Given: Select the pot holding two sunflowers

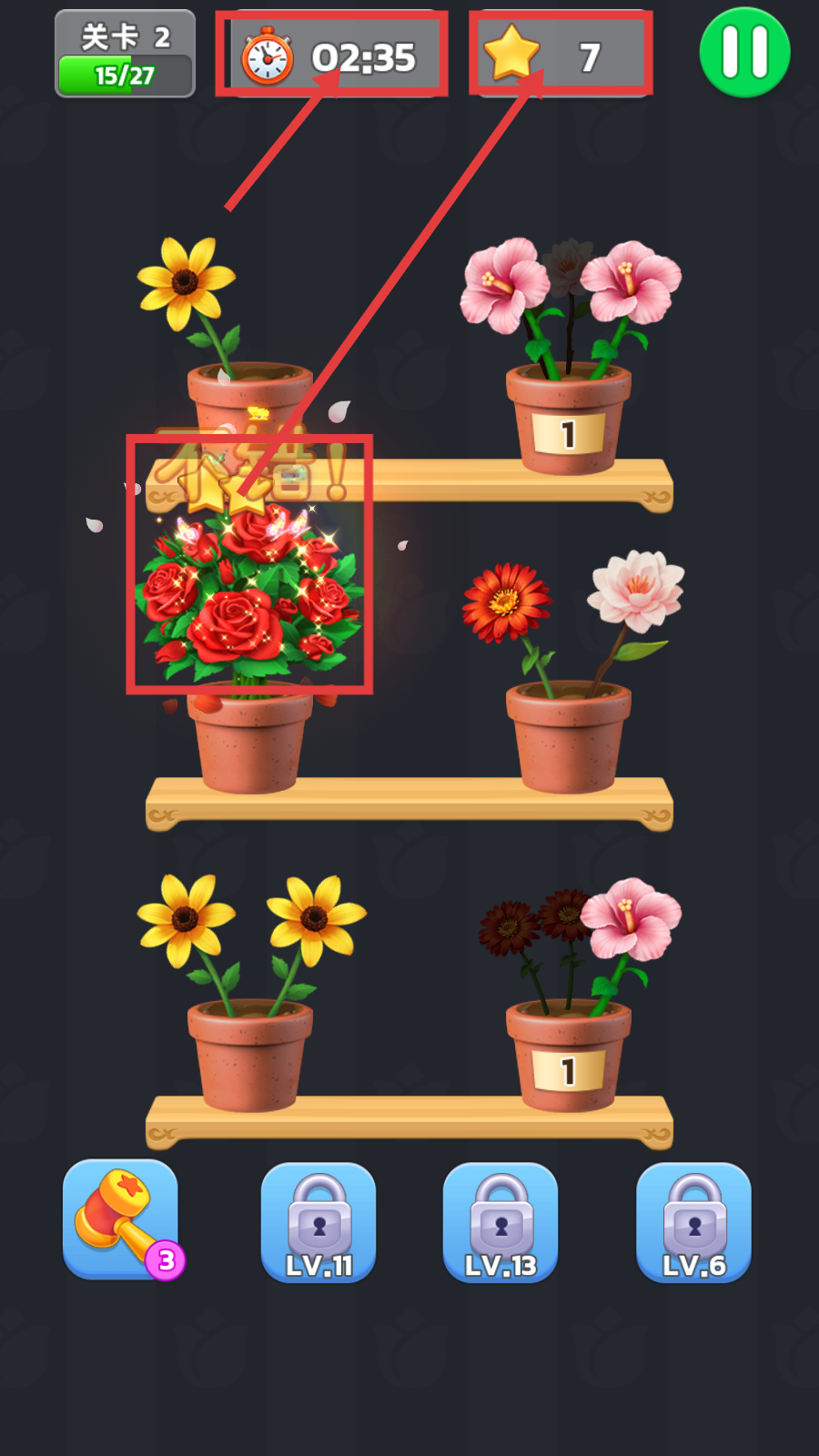Looking at the screenshot, I should coord(249,1054).
